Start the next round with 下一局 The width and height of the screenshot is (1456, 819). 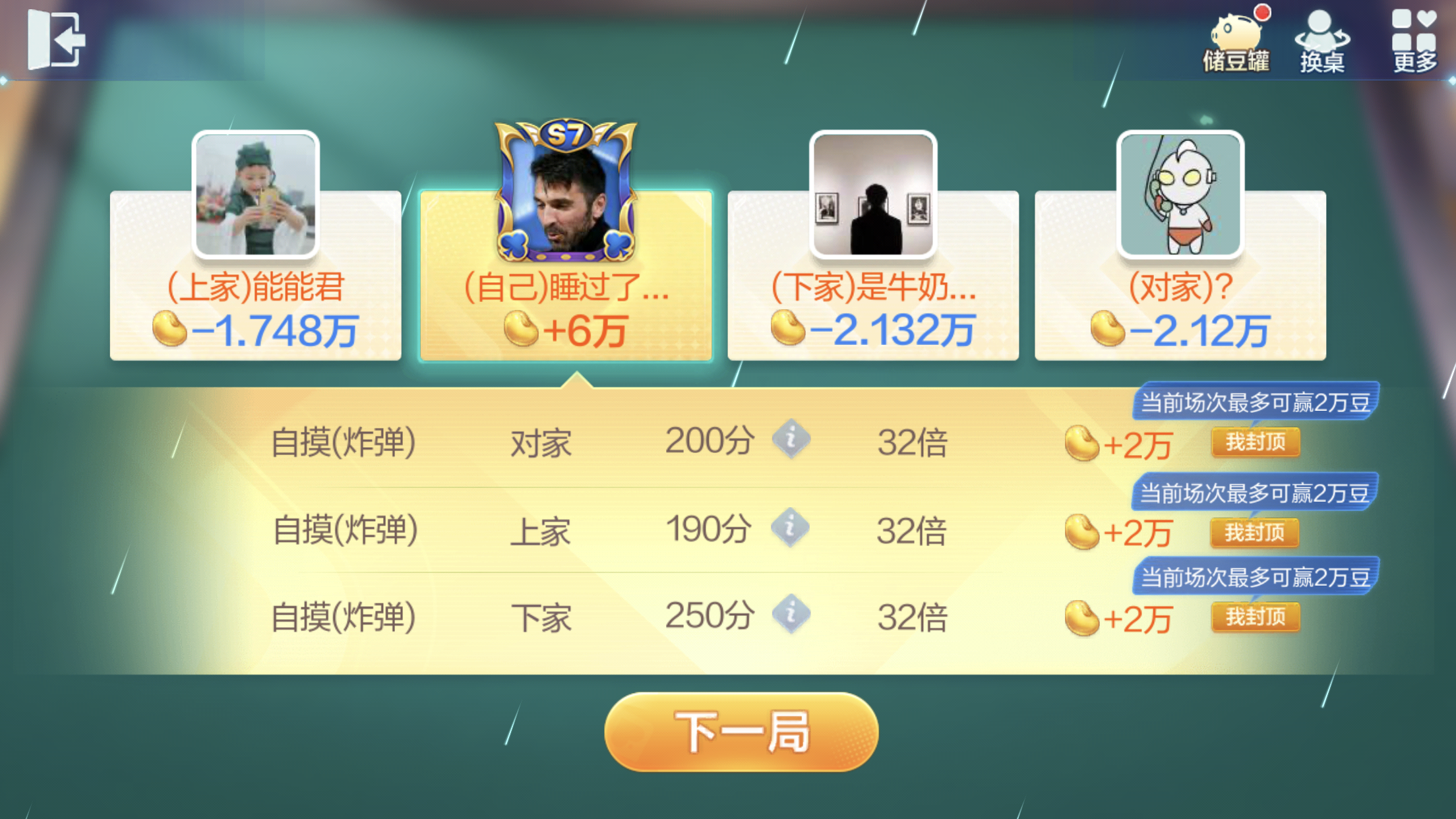click(741, 732)
